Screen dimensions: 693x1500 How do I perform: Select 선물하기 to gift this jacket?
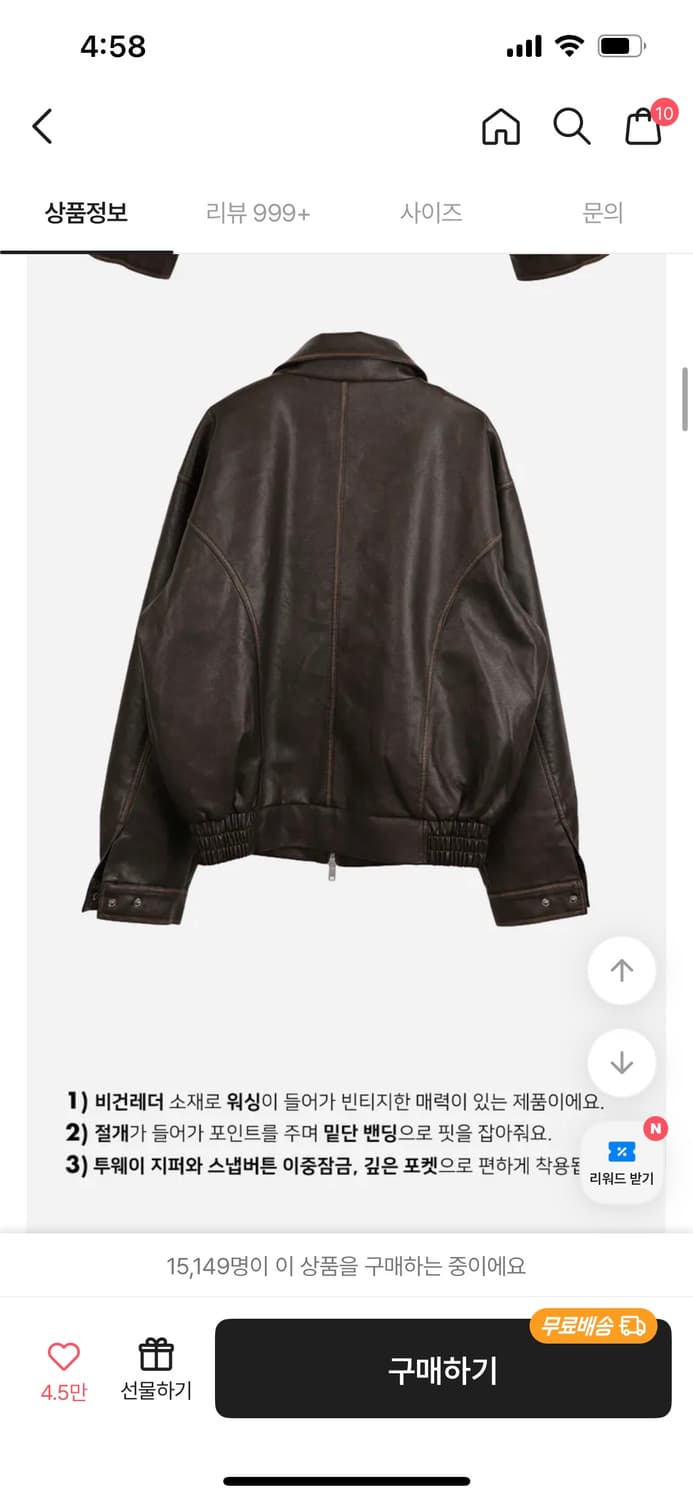(x=156, y=1369)
